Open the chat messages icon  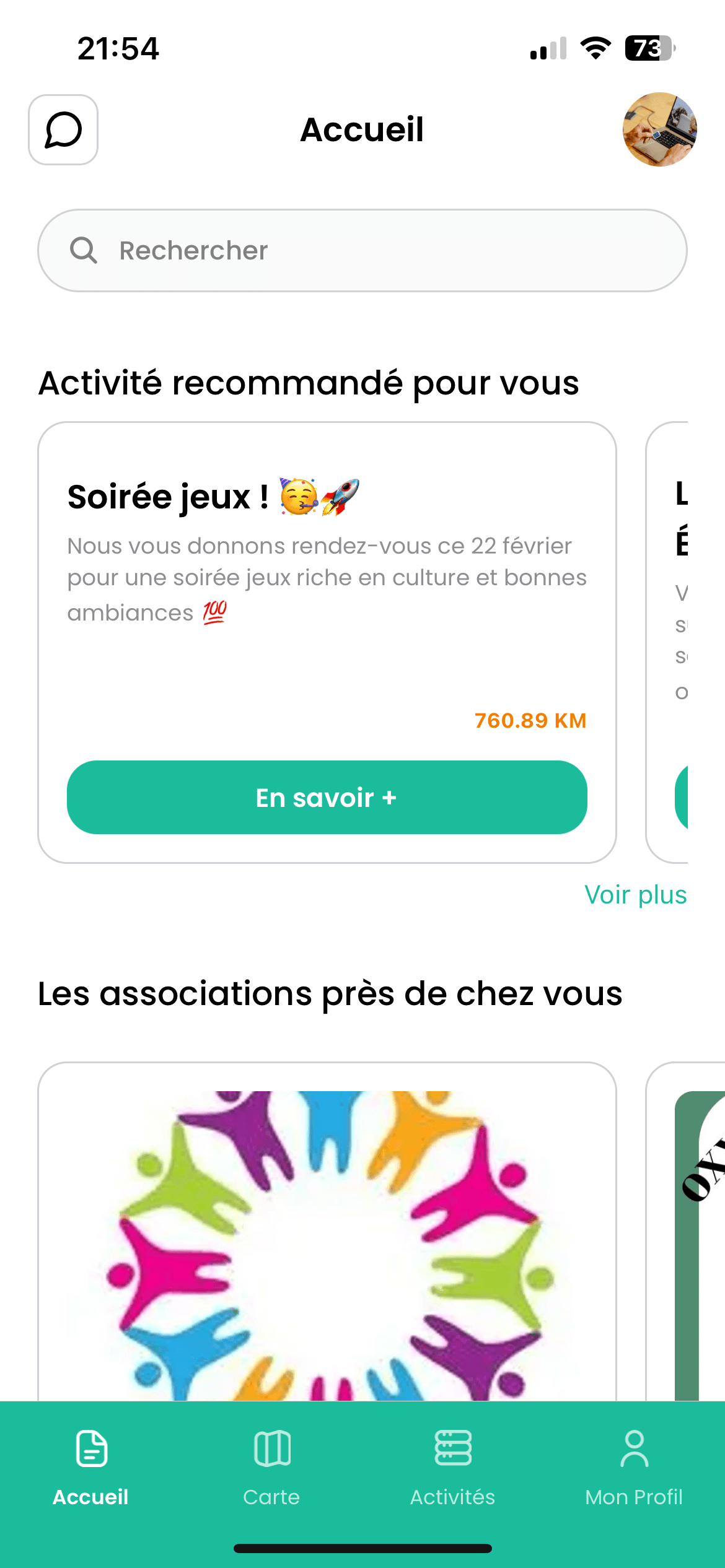[63, 130]
